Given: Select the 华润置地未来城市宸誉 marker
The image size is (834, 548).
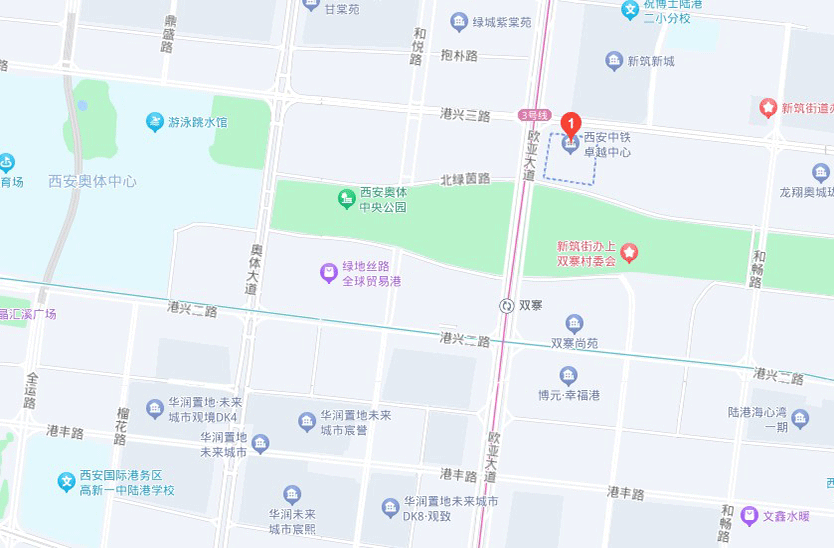Looking at the screenshot, I should pos(307,421).
